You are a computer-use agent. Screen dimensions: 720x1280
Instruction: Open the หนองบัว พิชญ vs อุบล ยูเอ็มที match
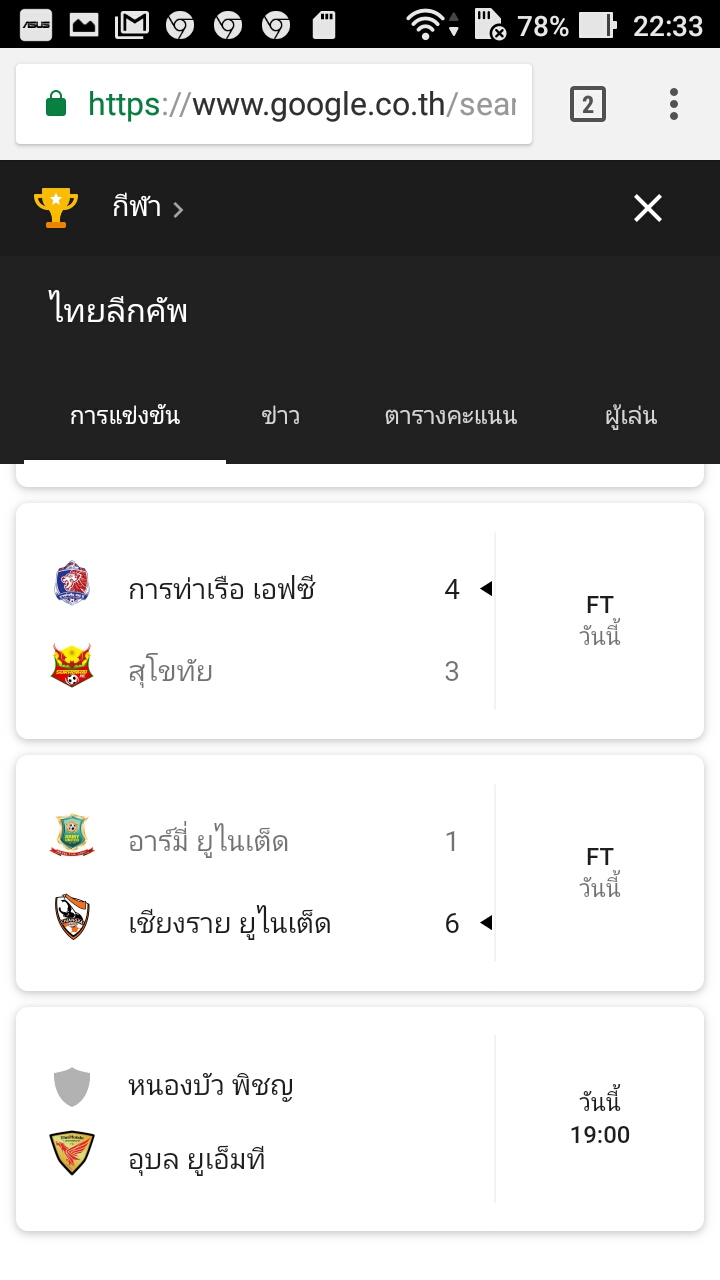tap(360, 1119)
